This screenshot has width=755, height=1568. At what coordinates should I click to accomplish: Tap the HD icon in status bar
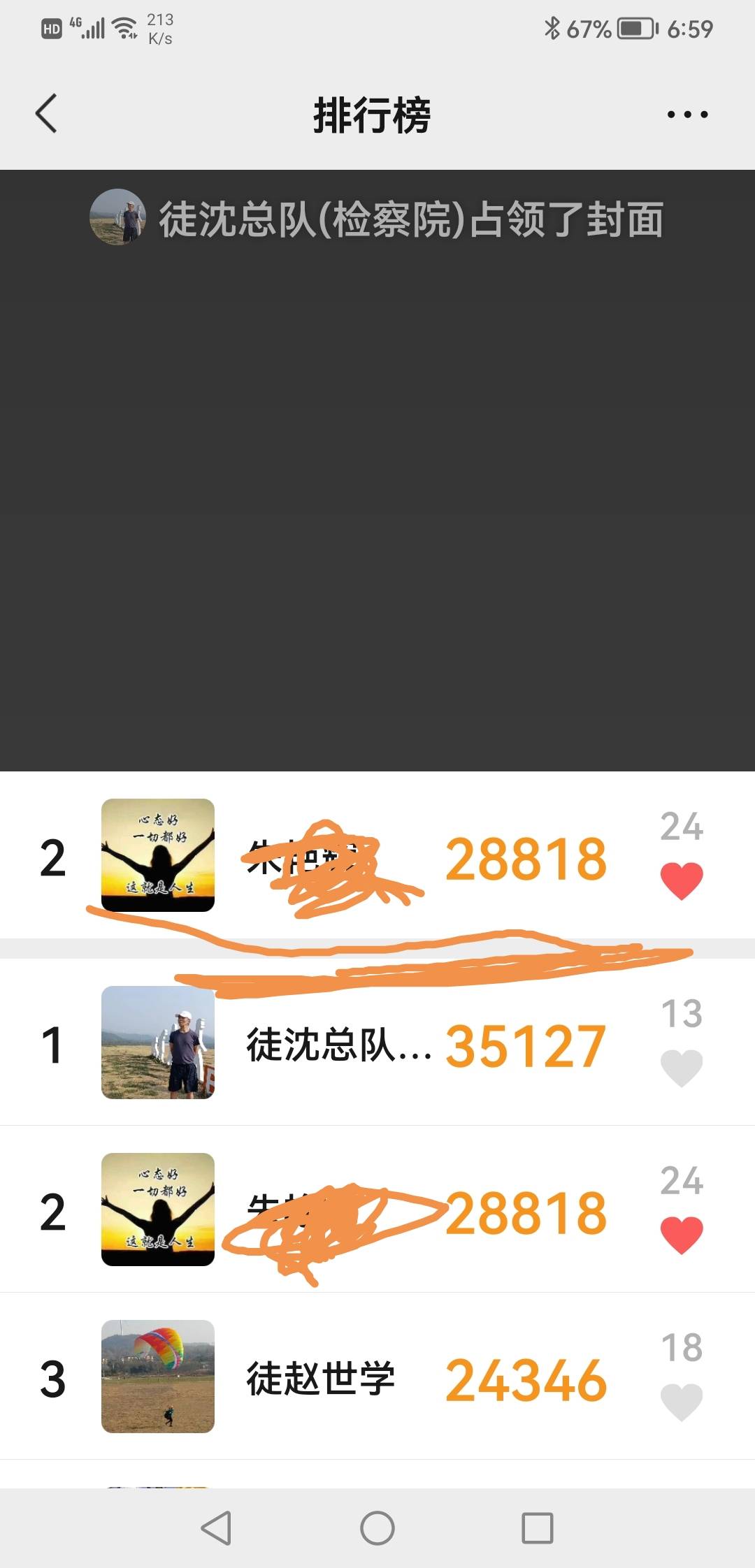coord(50,27)
